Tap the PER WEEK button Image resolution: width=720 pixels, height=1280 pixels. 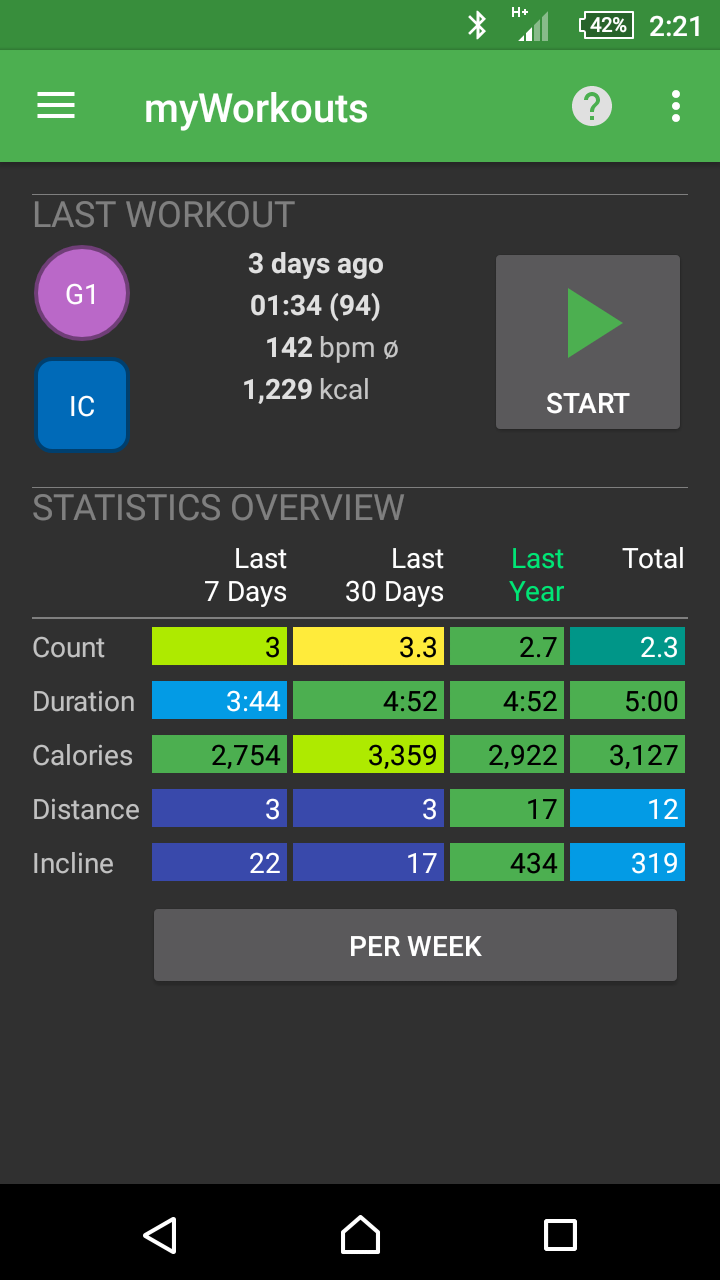(415, 945)
